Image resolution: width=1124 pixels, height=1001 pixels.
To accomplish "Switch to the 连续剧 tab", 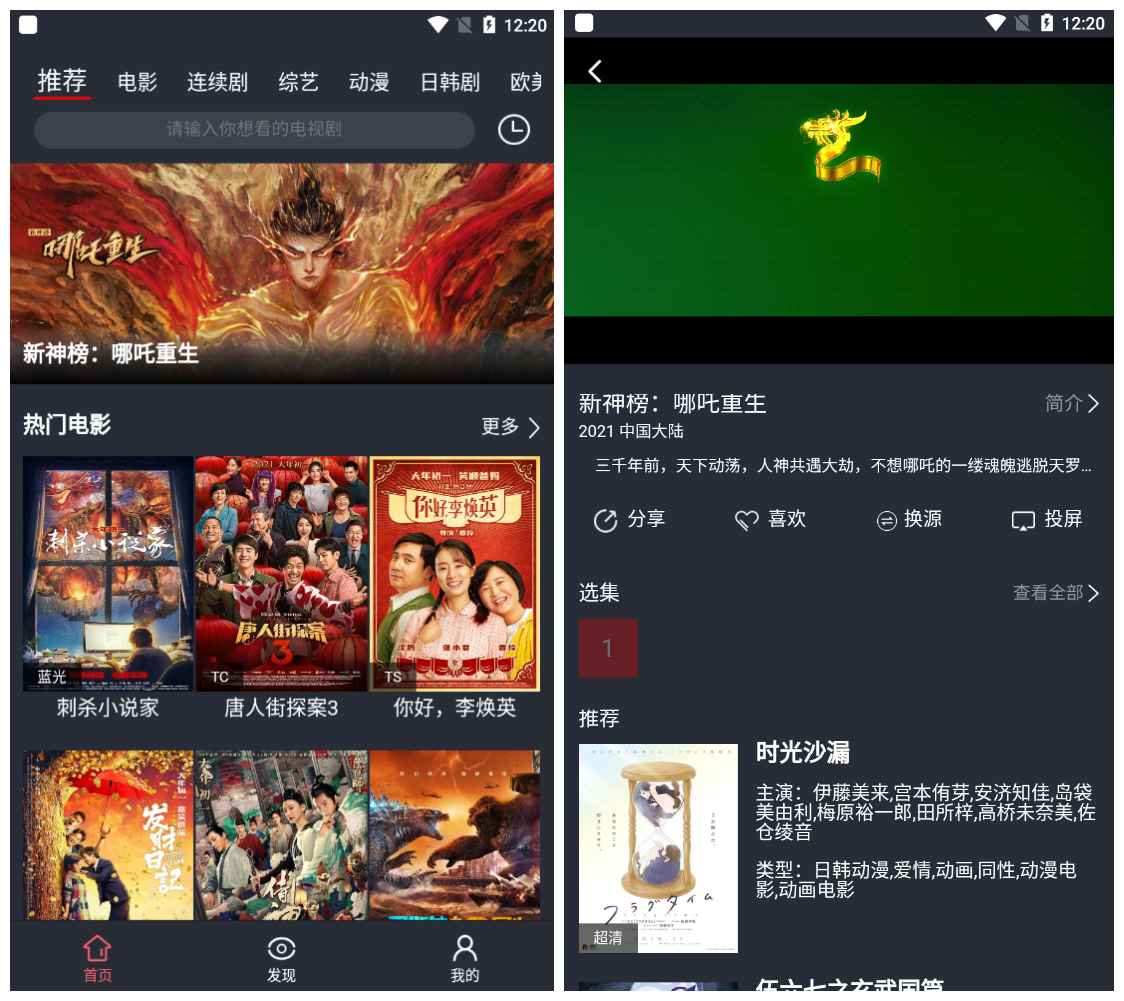I will click(x=217, y=82).
